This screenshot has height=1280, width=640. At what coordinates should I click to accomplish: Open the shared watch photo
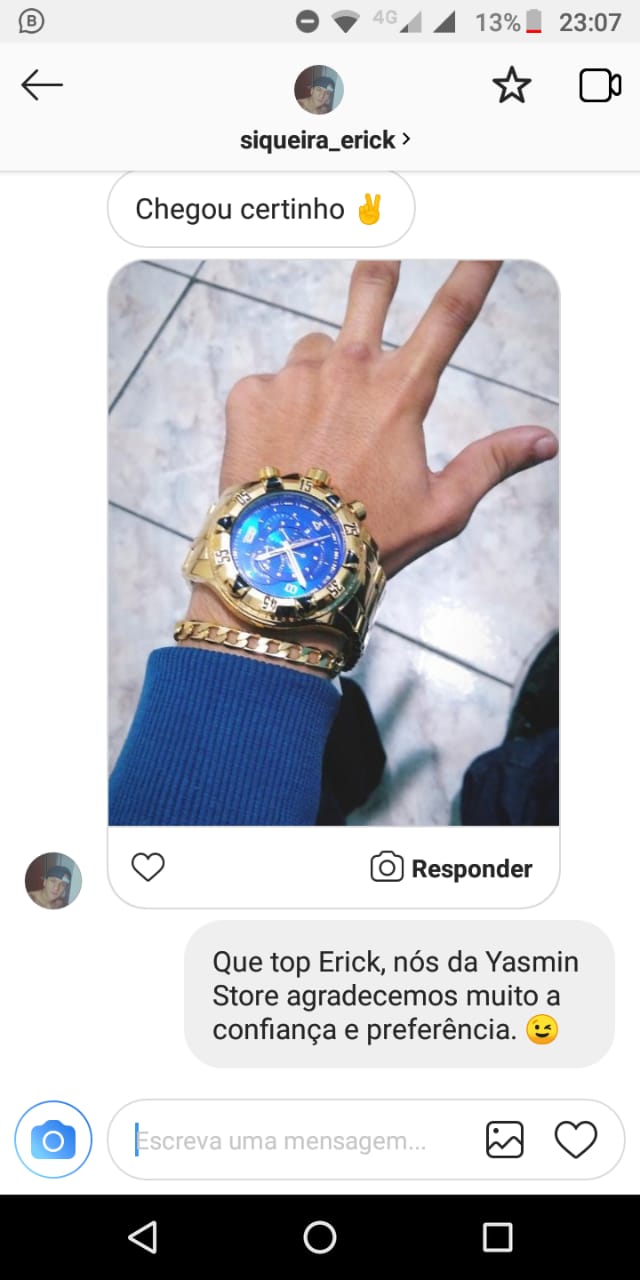click(x=333, y=542)
